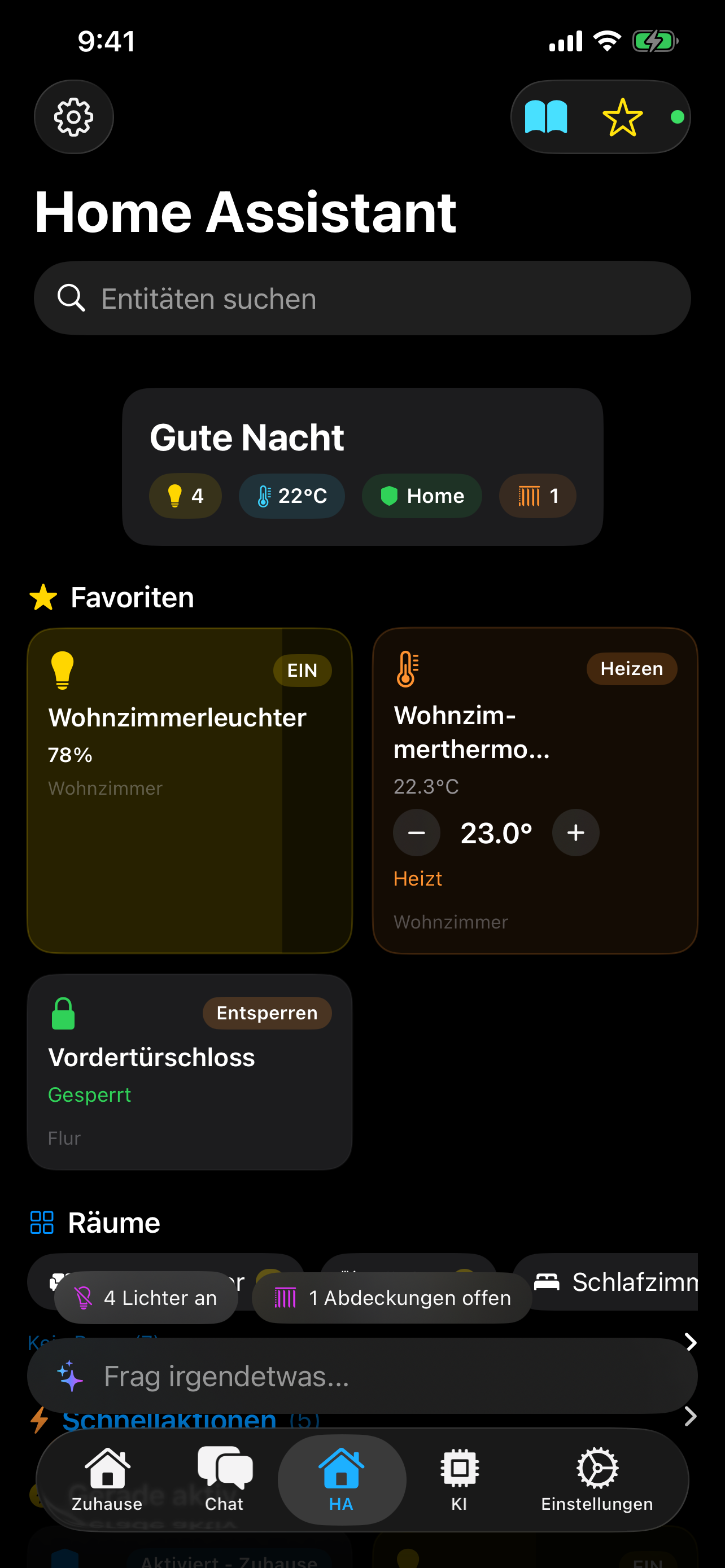Increase the thermostat with the plus stepper

[x=575, y=832]
